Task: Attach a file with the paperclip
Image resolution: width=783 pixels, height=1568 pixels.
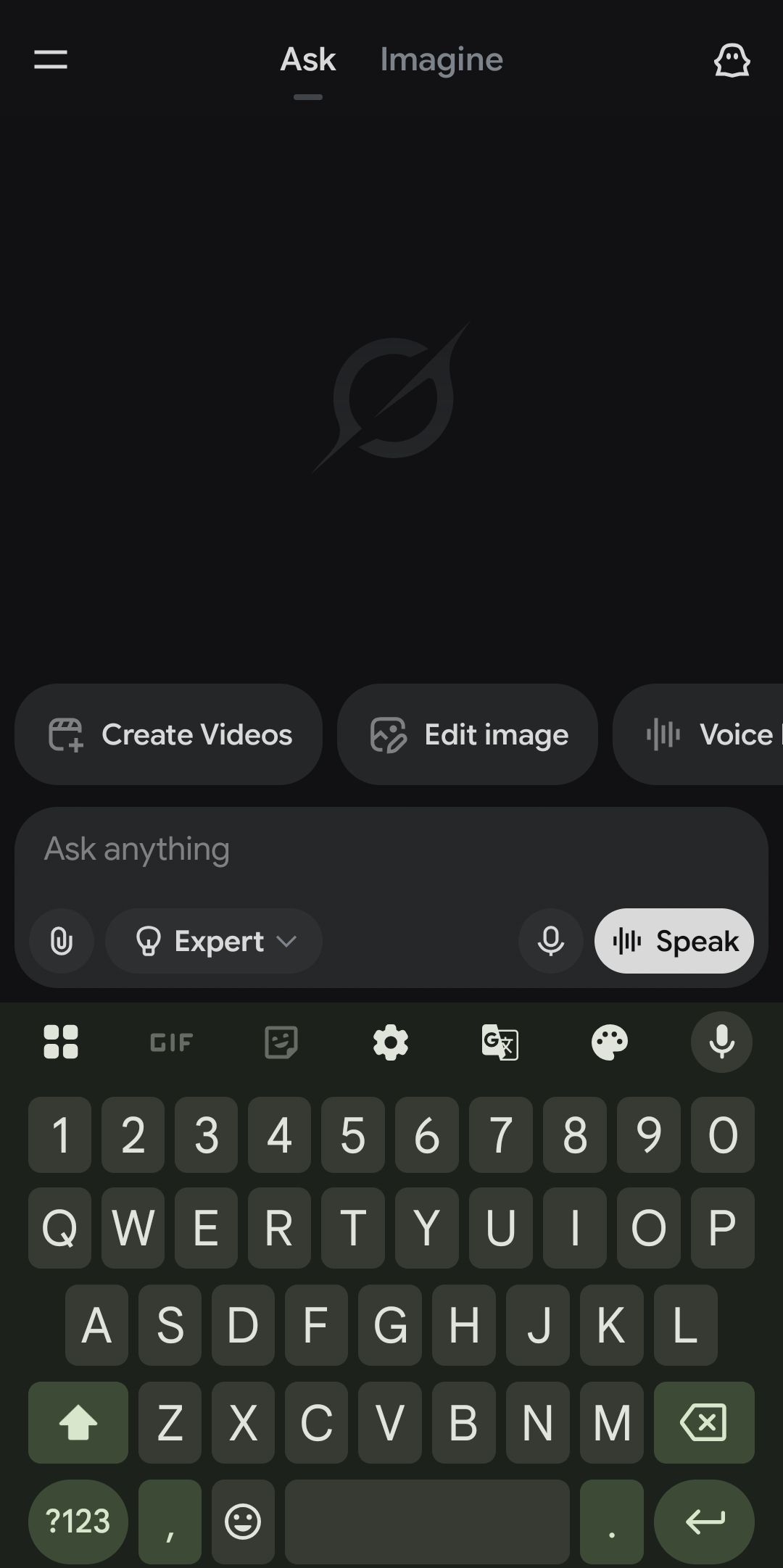Action: [x=61, y=941]
